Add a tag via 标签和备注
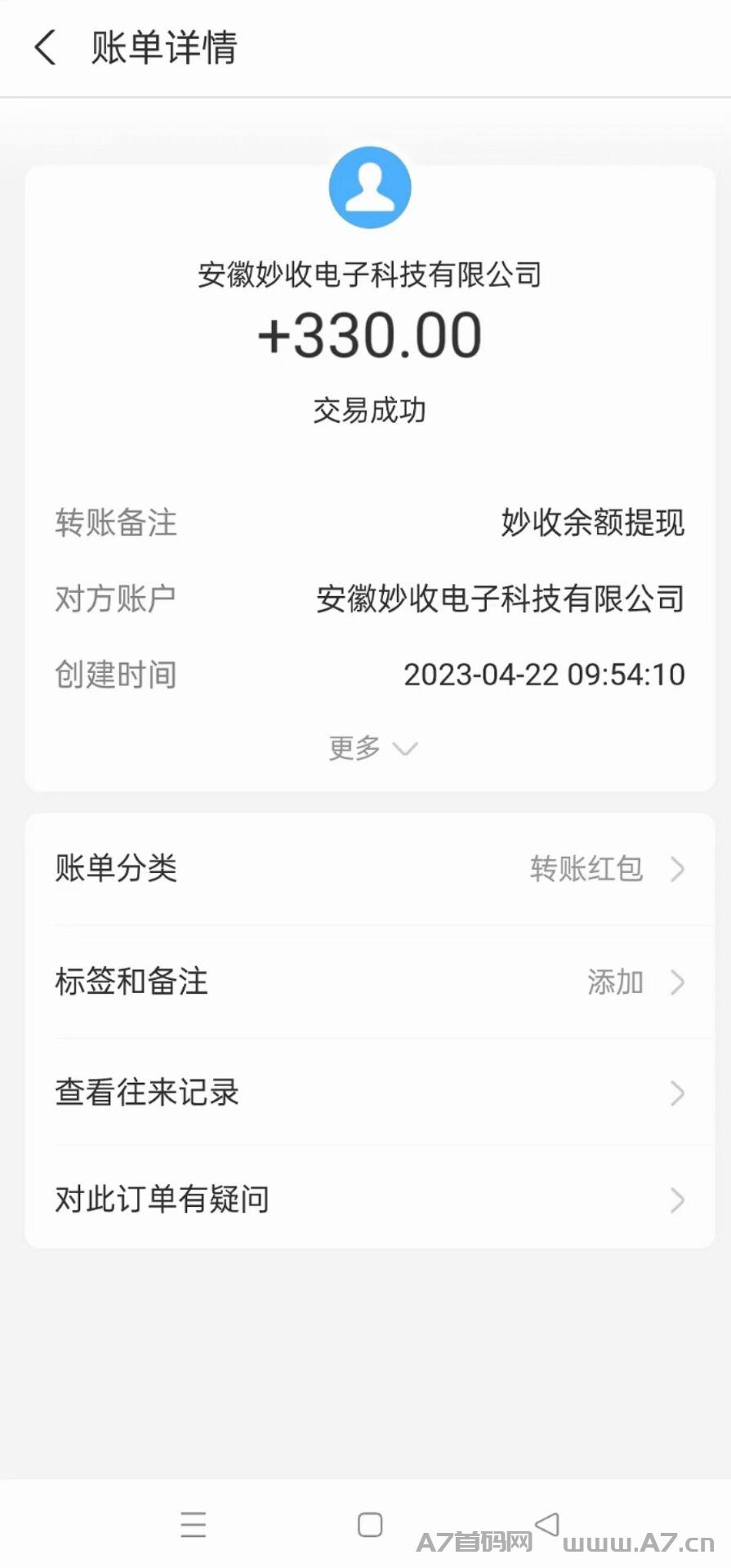 click(x=370, y=982)
